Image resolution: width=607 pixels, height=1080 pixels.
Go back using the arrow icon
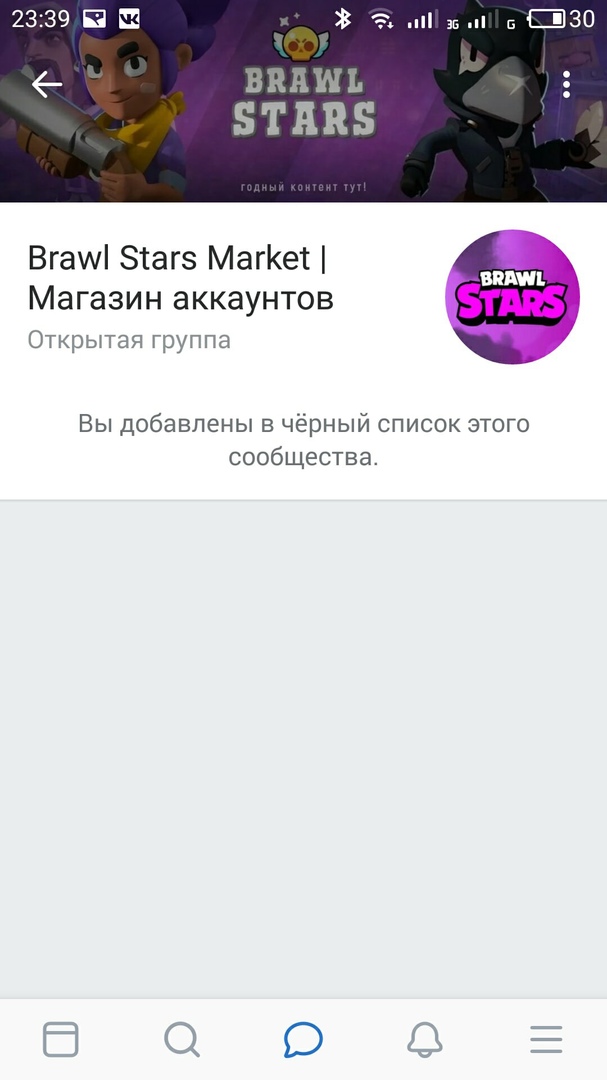tap(46, 85)
